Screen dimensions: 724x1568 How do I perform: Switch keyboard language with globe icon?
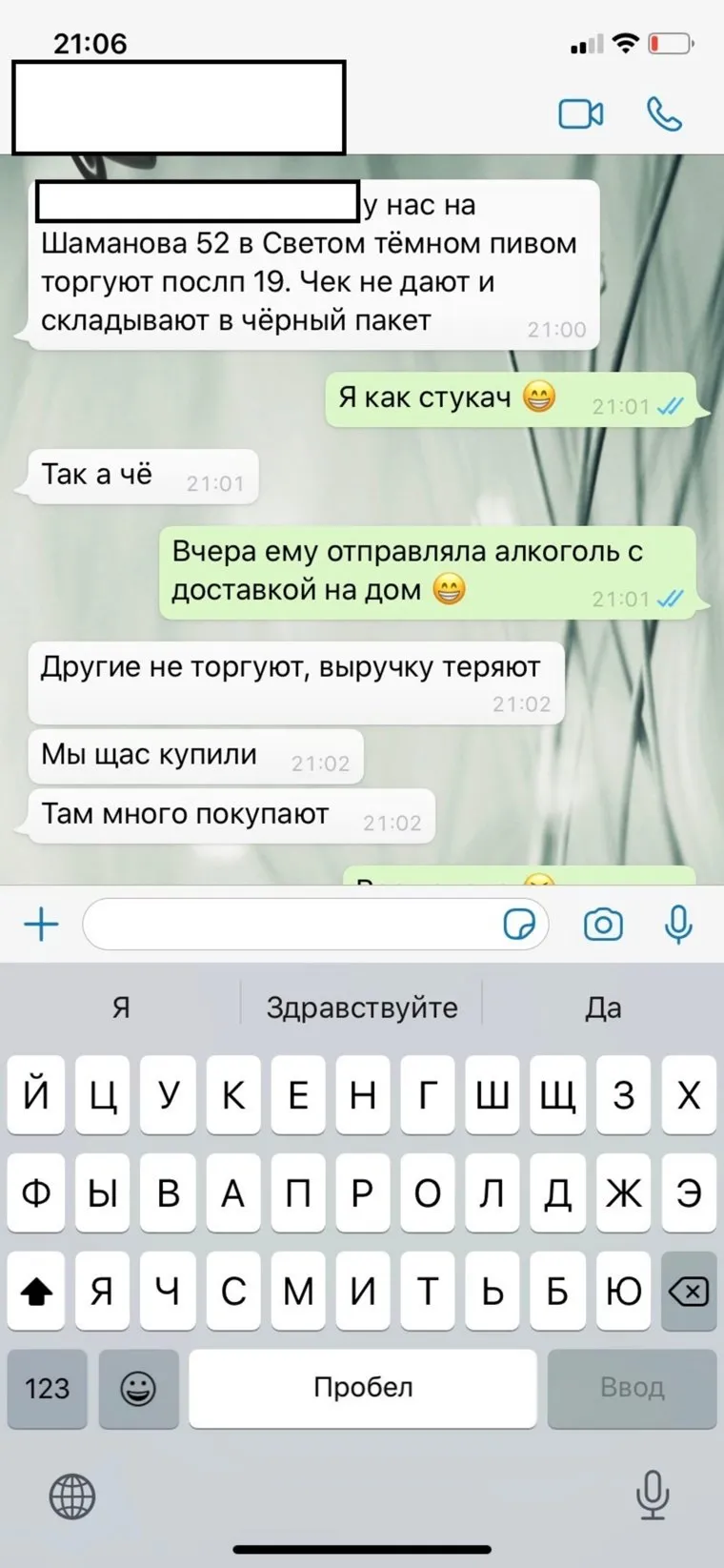72,1495
